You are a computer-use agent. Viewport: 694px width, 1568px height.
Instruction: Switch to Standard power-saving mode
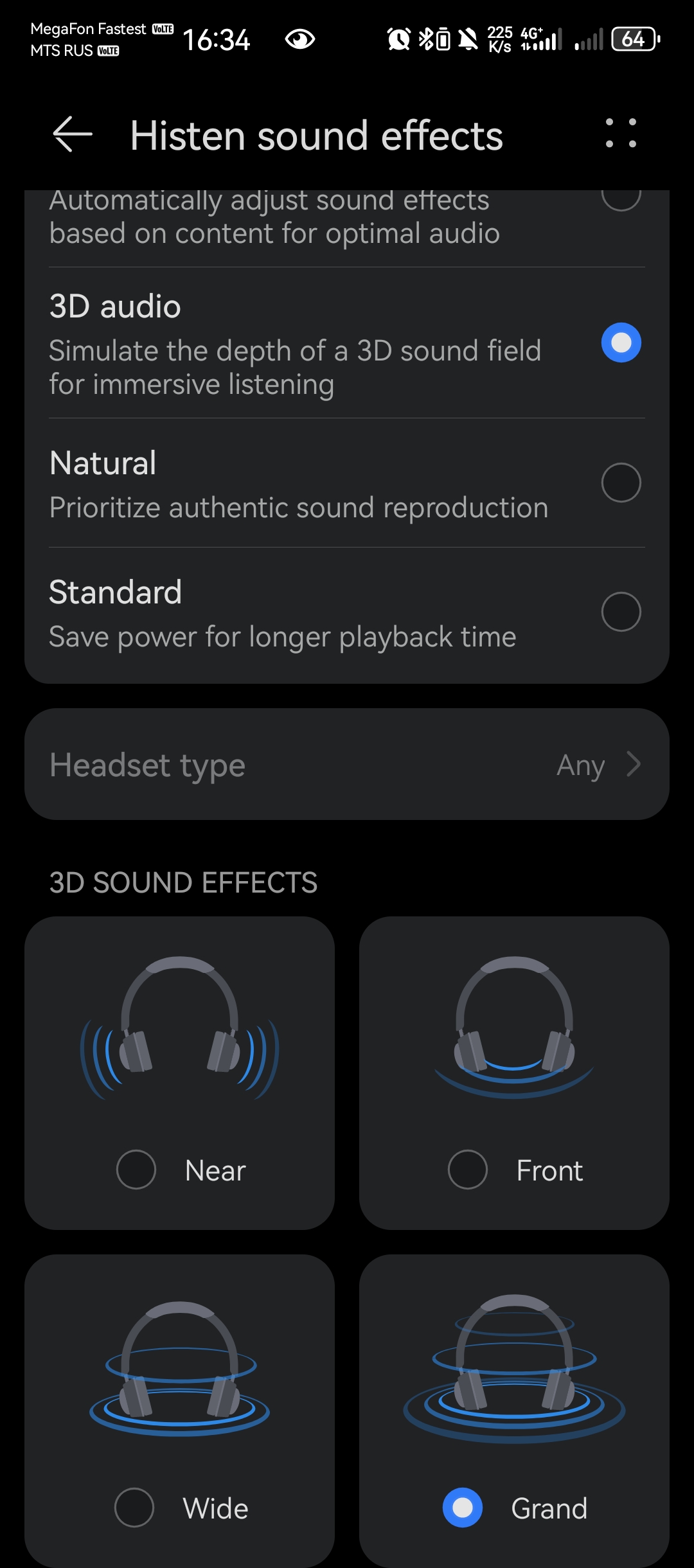point(621,612)
